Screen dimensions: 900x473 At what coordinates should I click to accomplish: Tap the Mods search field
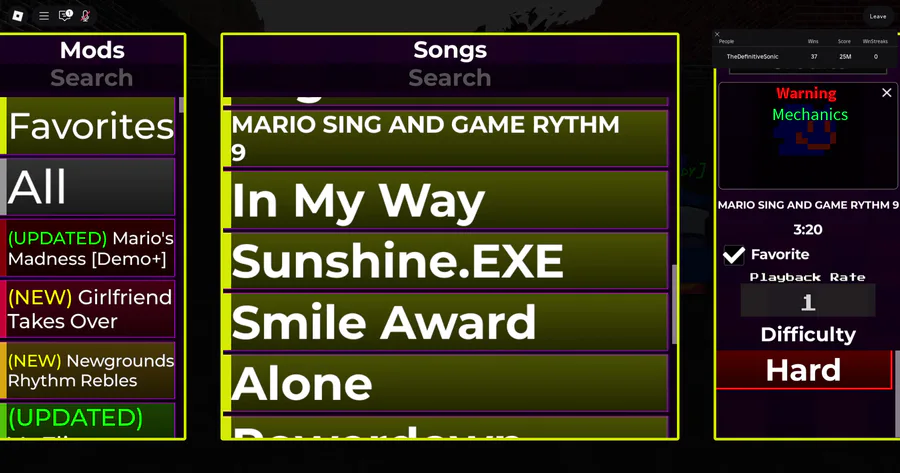coord(92,78)
